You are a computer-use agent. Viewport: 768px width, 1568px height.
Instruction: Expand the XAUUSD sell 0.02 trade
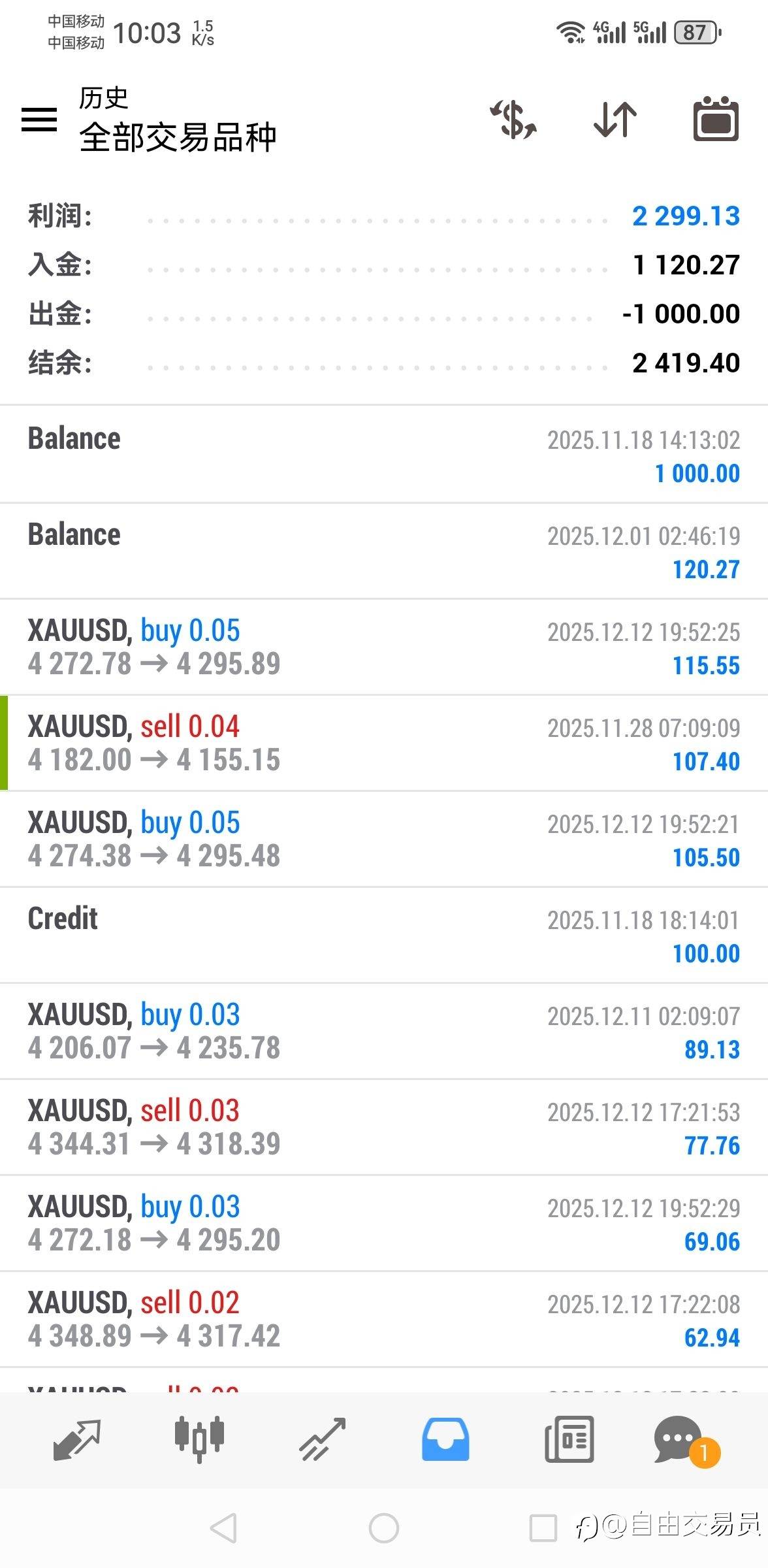click(x=384, y=1319)
